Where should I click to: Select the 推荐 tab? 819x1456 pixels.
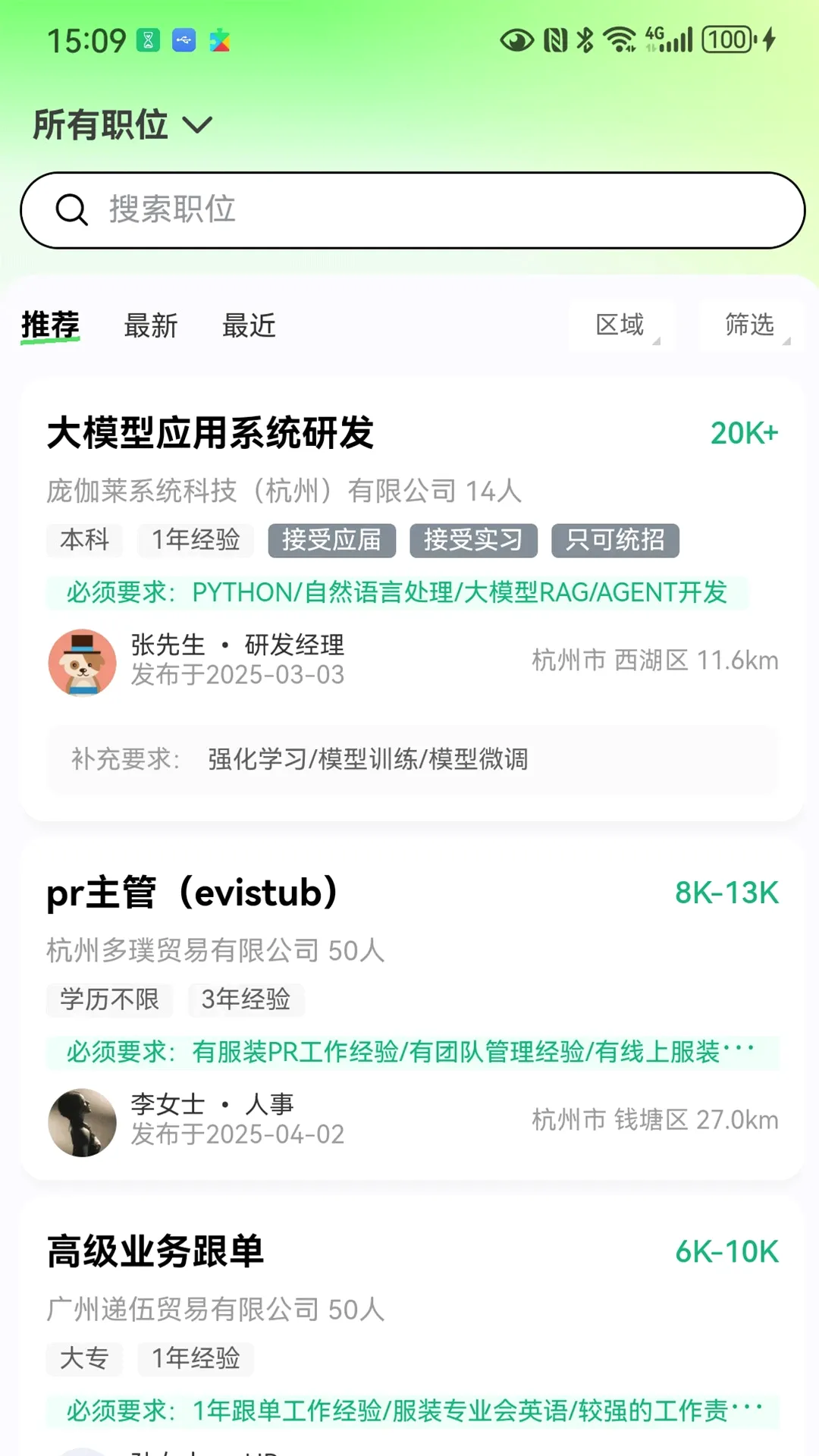tap(50, 325)
